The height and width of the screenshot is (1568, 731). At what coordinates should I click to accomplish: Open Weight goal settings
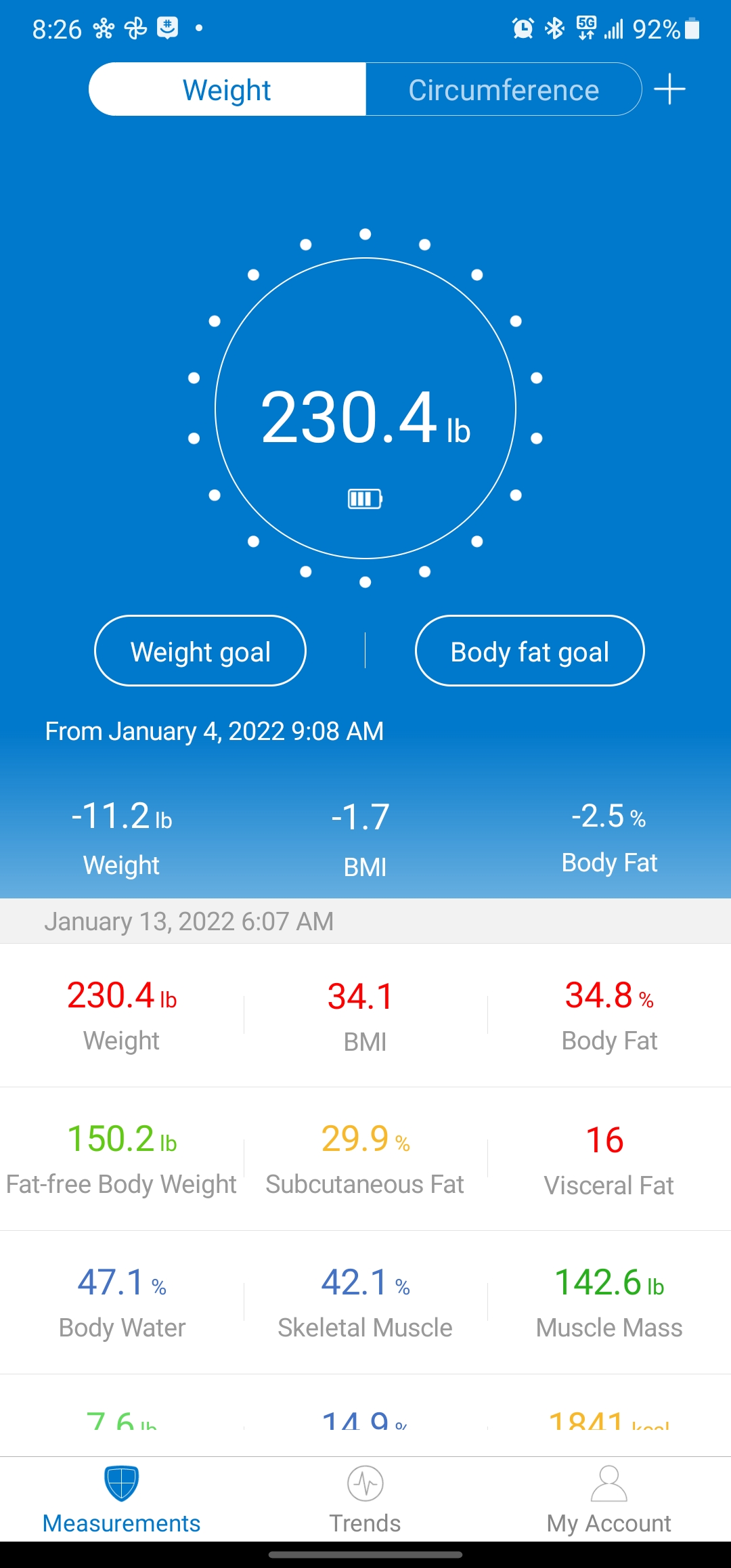pyautogui.click(x=200, y=651)
